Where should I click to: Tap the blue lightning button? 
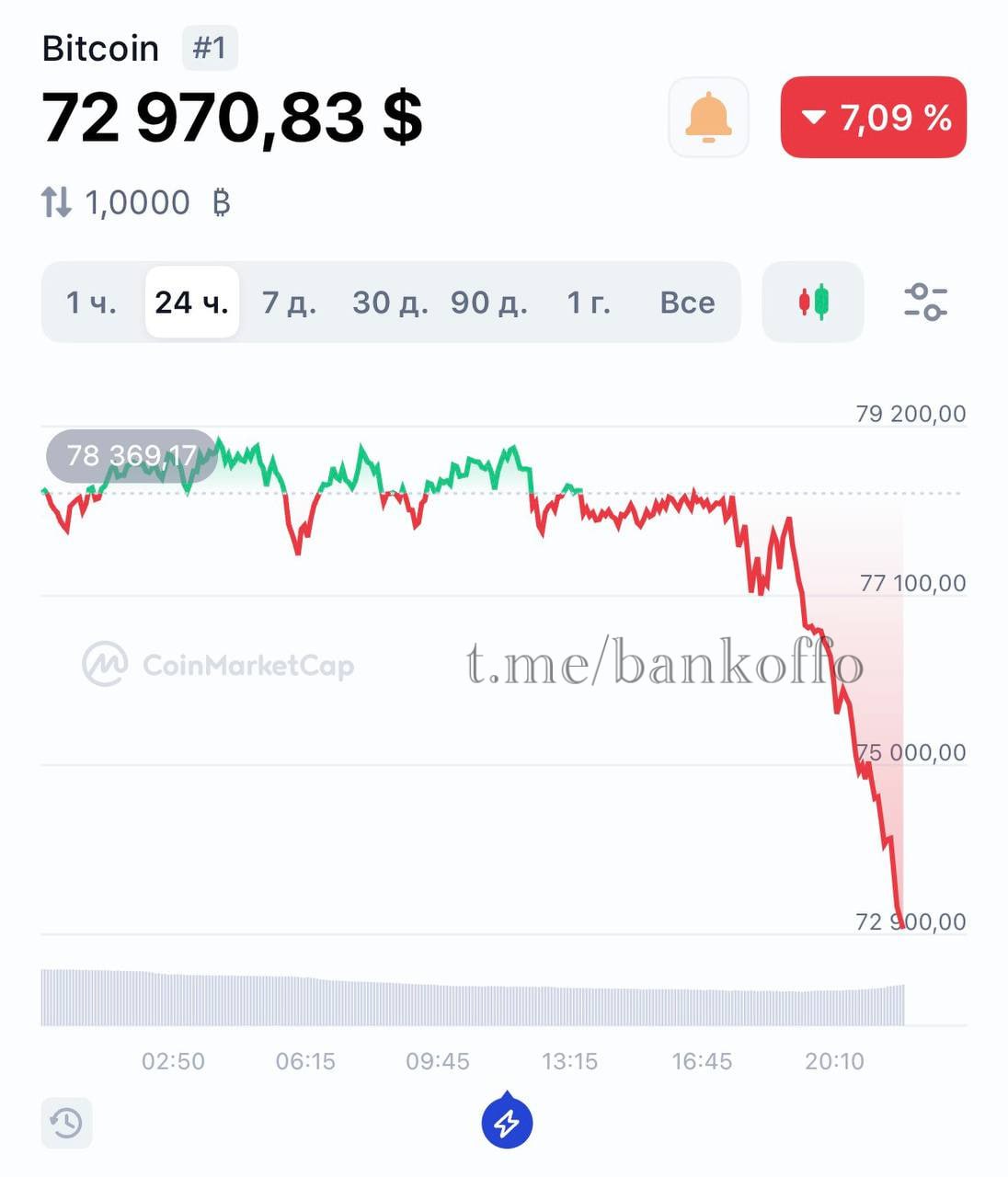click(x=507, y=1123)
